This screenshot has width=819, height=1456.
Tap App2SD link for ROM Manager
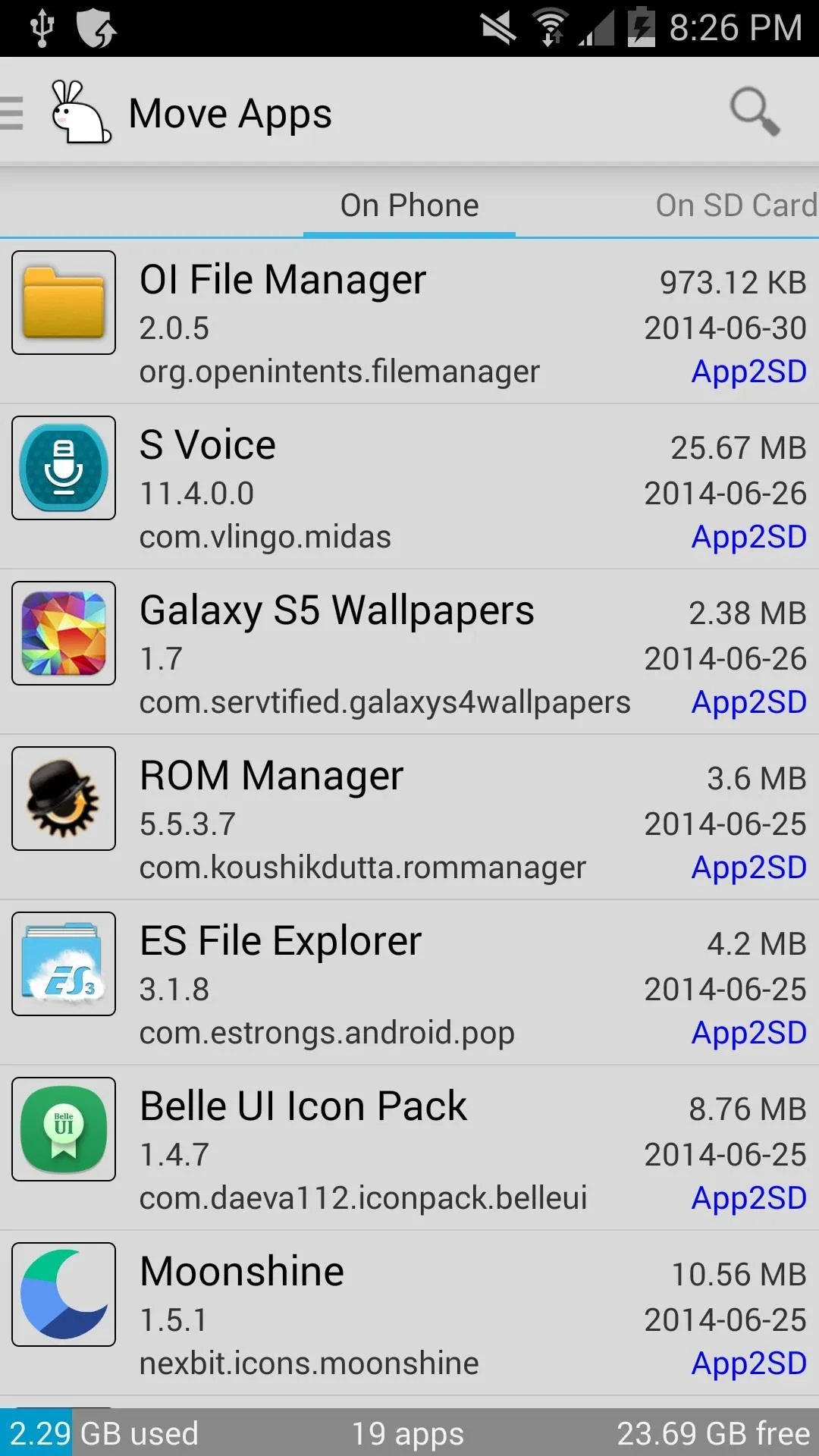pos(749,868)
